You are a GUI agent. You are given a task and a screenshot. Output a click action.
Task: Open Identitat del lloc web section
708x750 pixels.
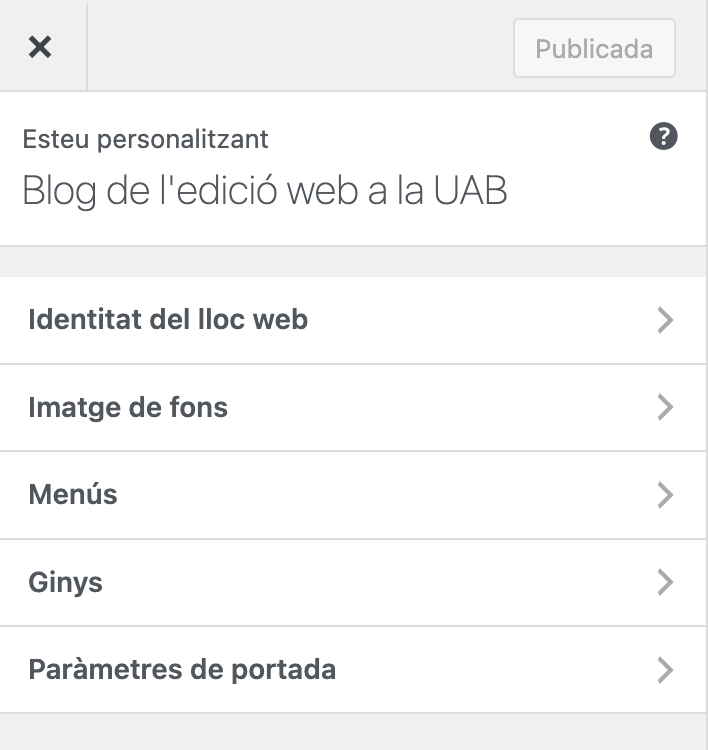(352, 320)
